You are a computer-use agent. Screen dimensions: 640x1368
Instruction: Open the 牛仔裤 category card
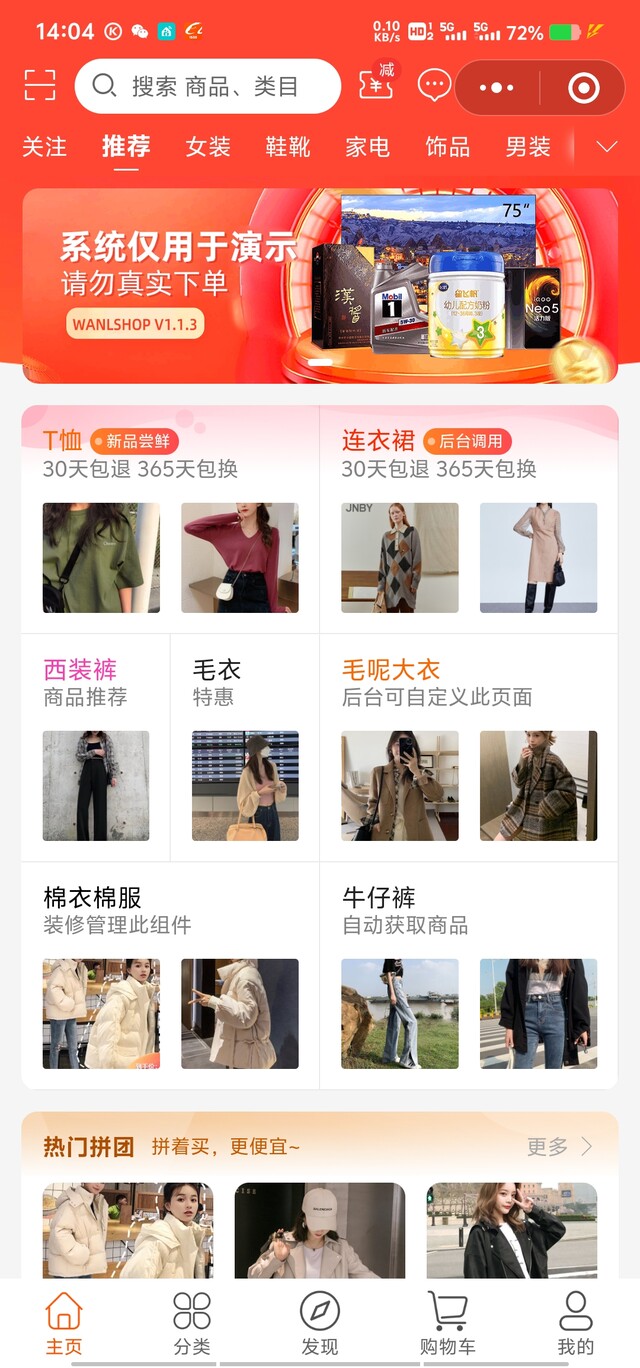468,975
